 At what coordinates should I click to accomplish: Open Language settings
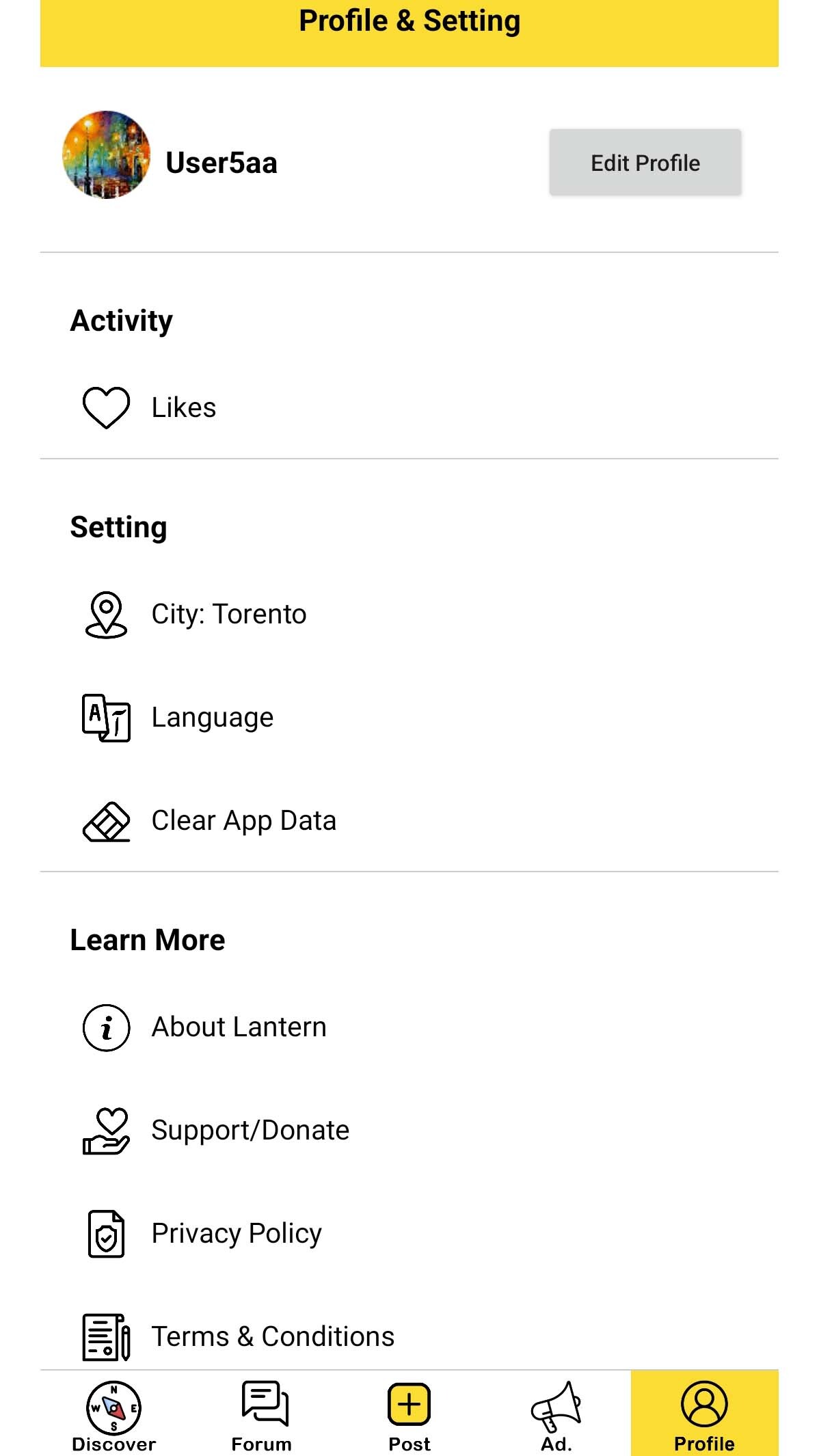212,717
